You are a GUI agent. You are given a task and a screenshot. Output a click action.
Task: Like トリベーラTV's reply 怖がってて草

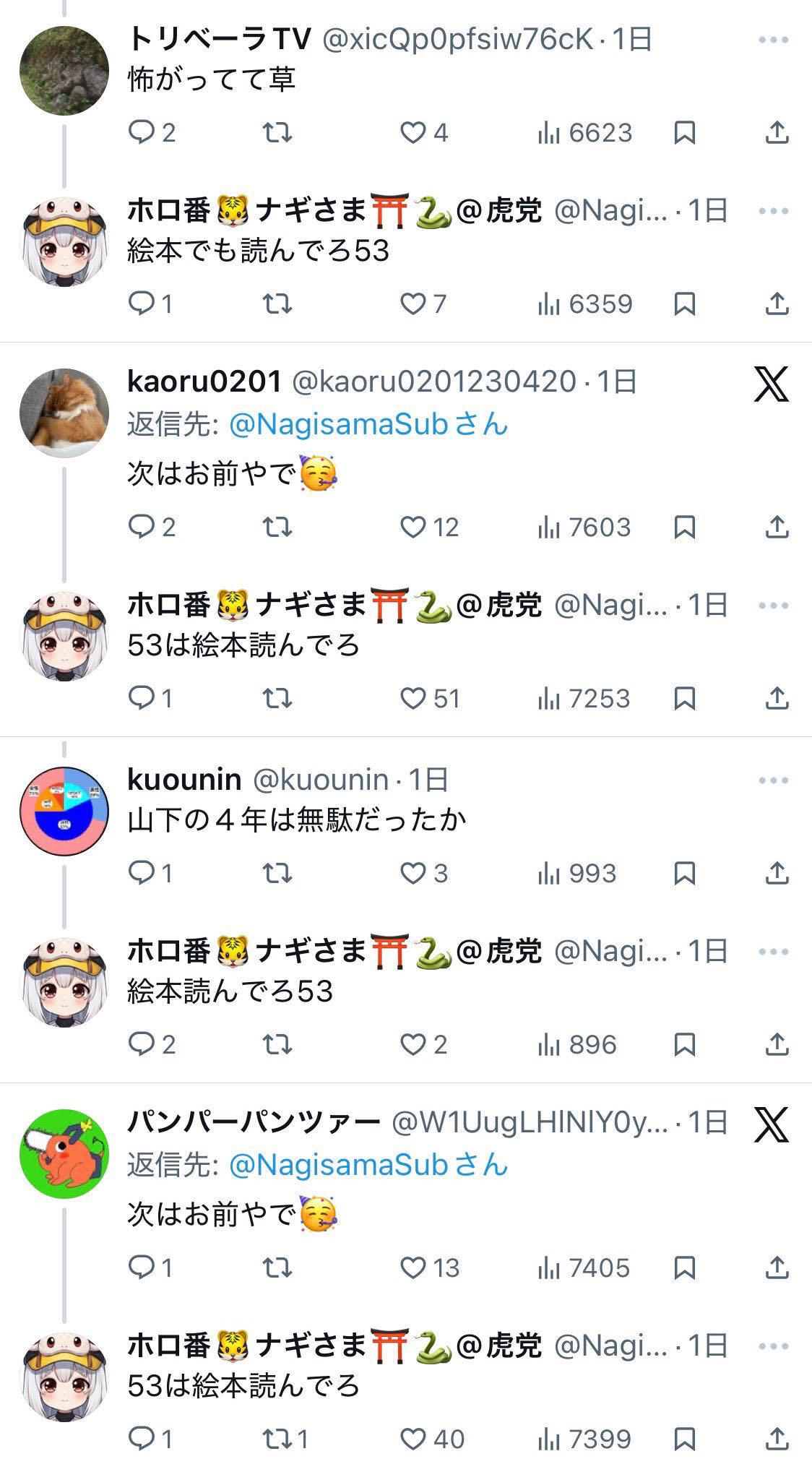click(413, 133)
